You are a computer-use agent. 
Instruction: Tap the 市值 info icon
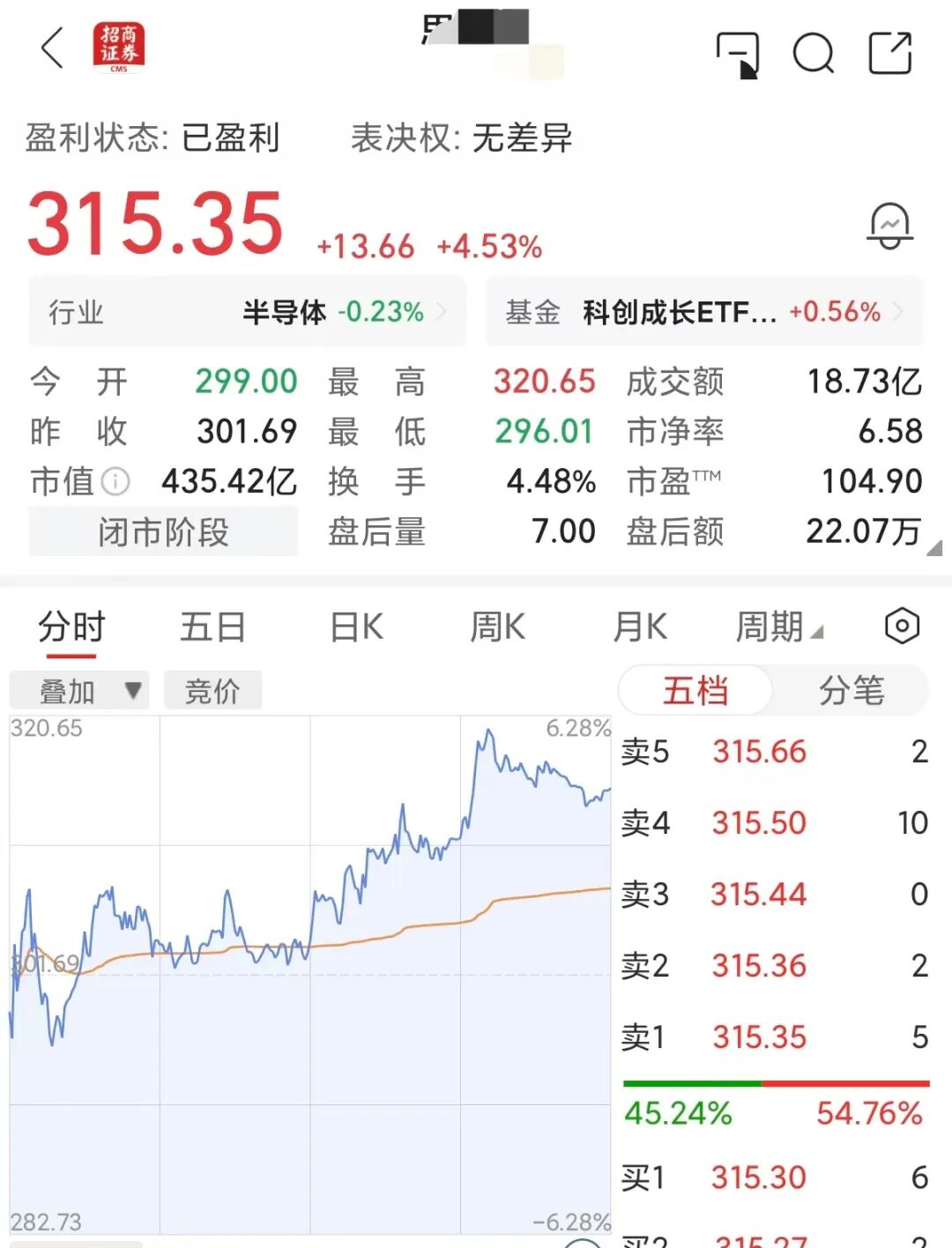115,481
